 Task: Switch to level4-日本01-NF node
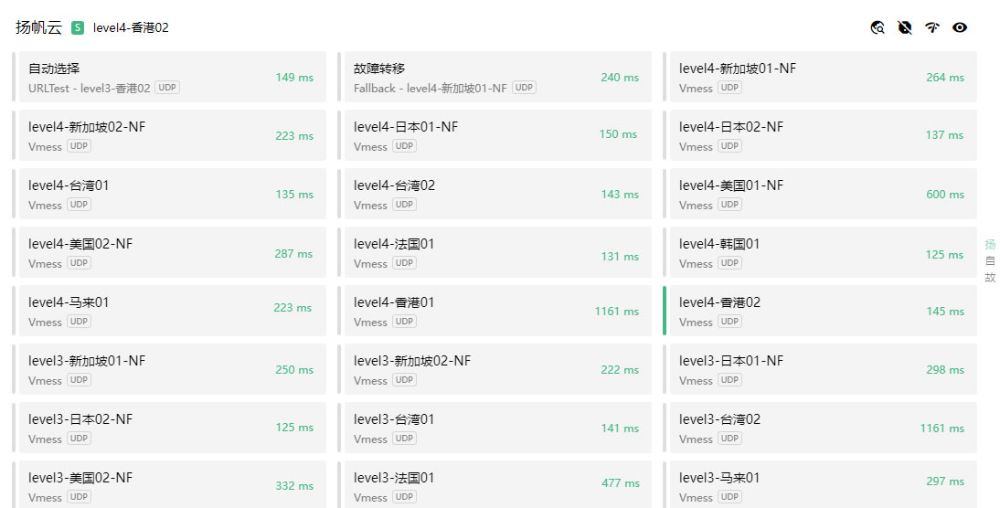[x=494, y=135]
